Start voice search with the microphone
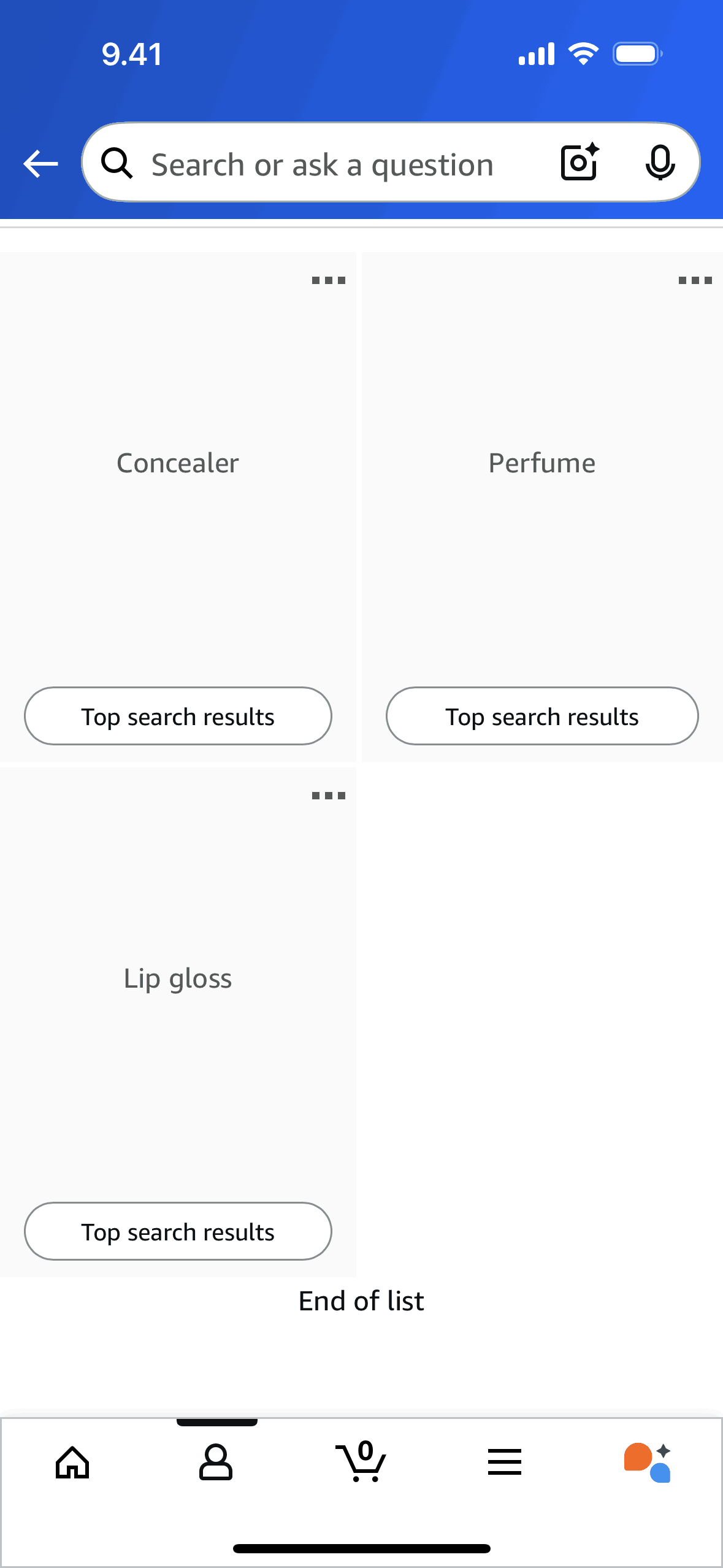 click(660, 163)
